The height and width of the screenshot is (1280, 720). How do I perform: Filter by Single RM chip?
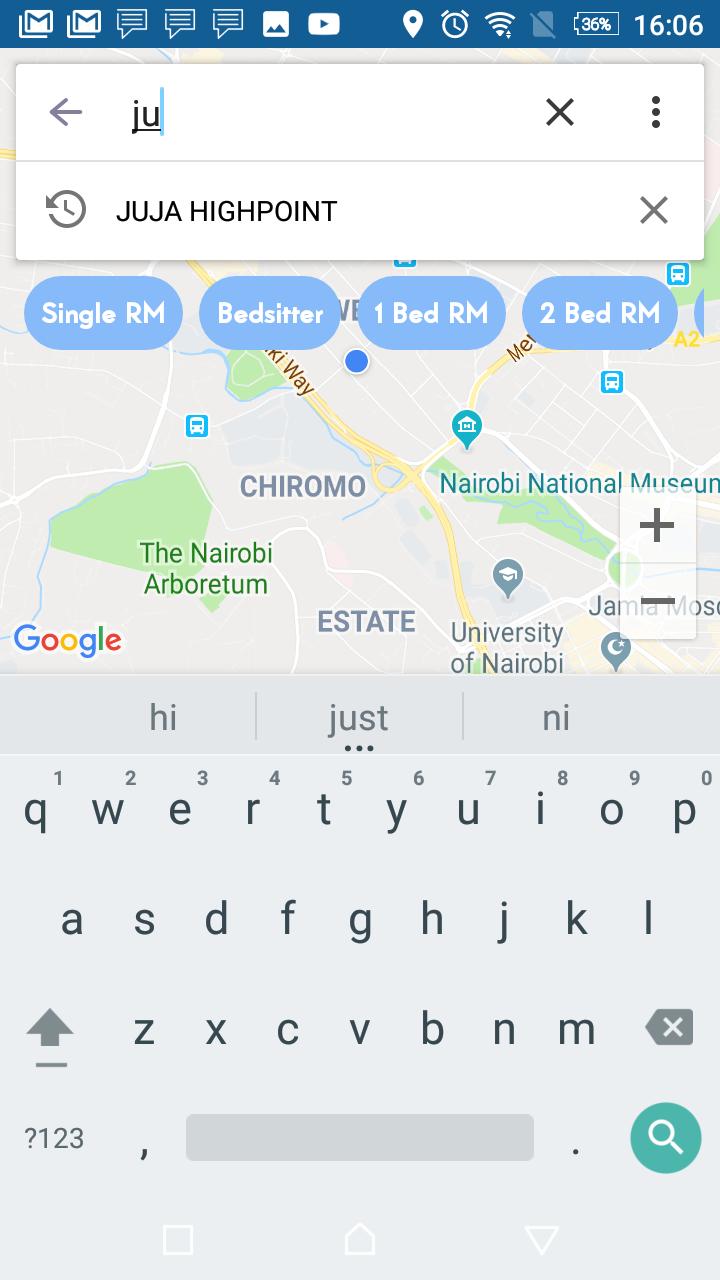pos(103,313)
